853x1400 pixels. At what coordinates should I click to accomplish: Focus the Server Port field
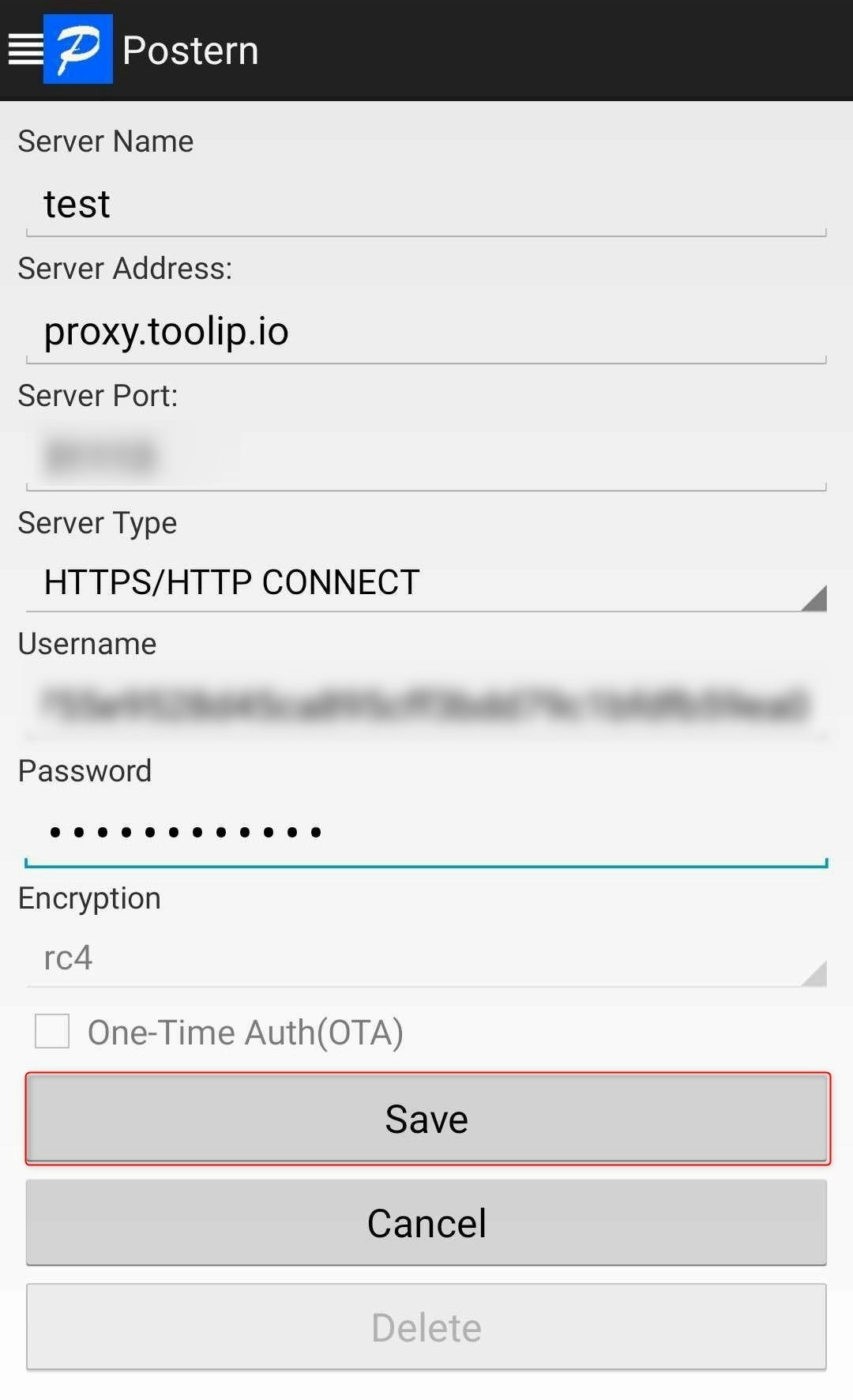[426, 457]
